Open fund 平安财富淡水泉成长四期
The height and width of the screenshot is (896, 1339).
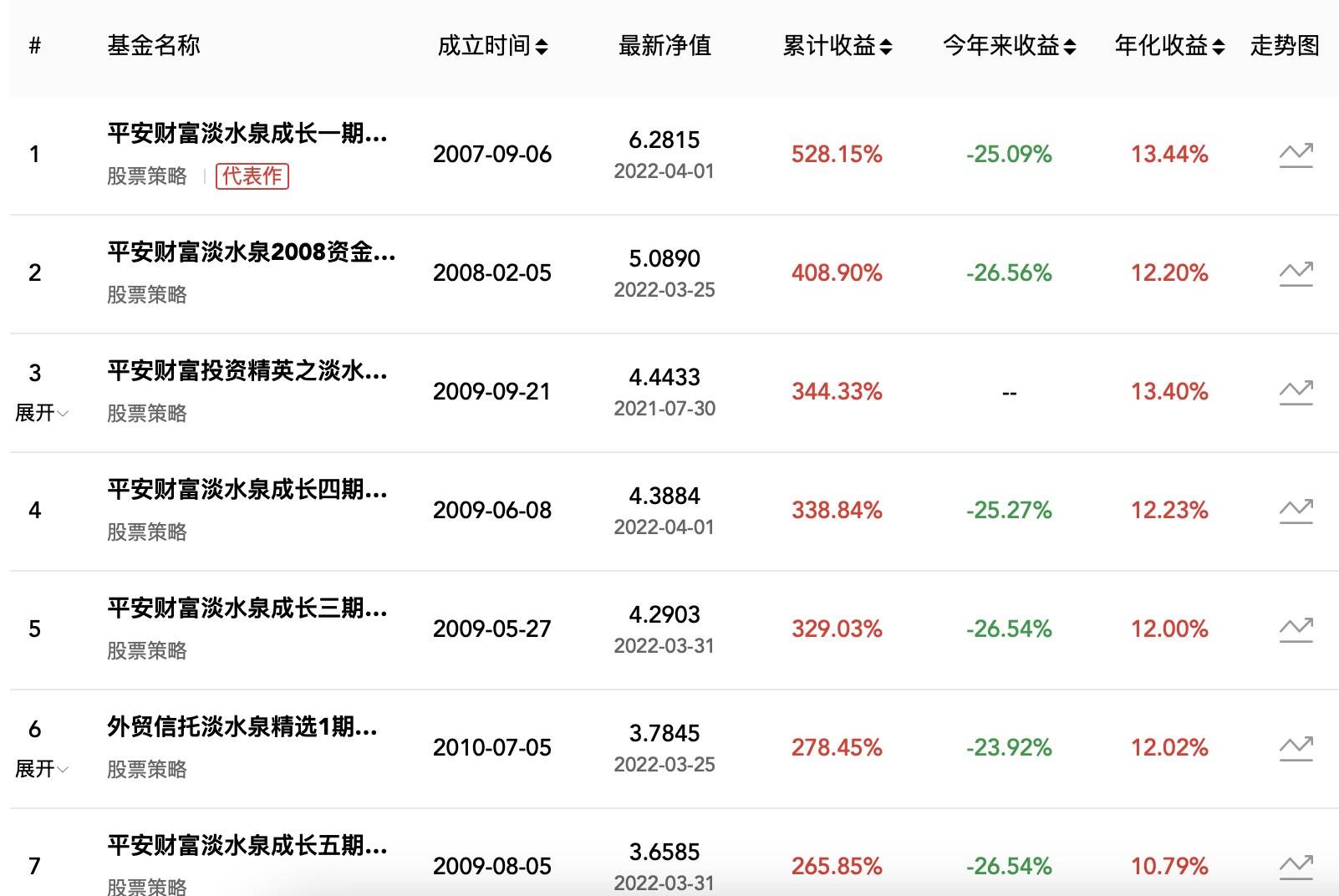point(247,490)
